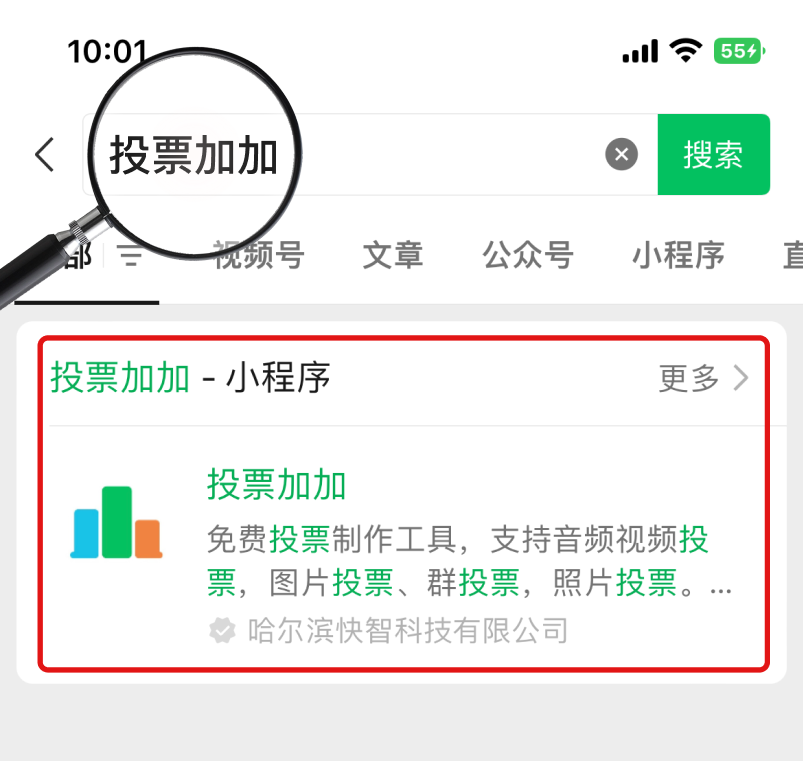803x761 pixels.
Task: Switch to the 视频号 tab
Action: click(259, 255)
